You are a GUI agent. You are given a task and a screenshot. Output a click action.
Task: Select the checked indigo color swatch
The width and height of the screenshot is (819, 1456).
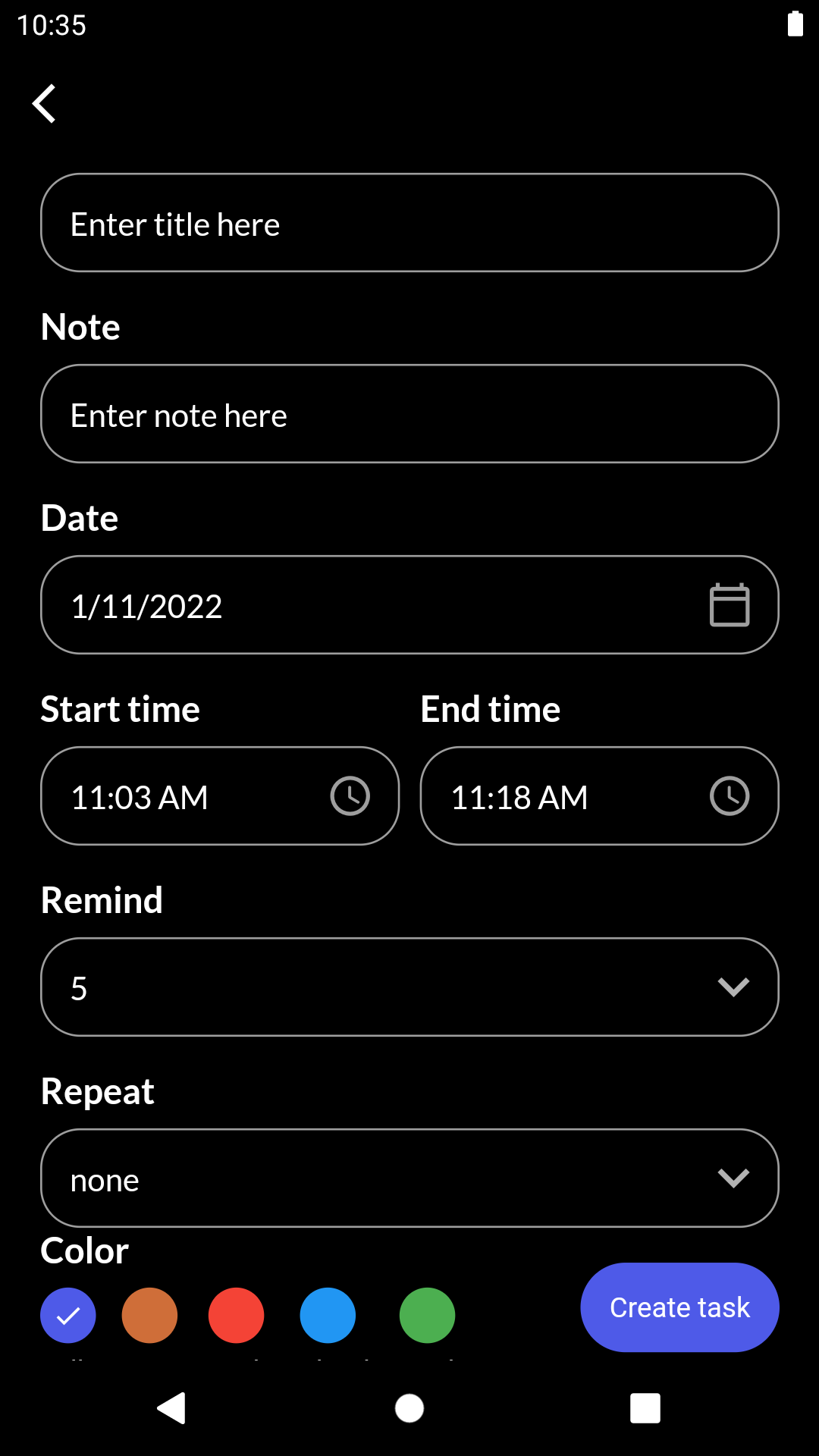[x=68, y=1316]
